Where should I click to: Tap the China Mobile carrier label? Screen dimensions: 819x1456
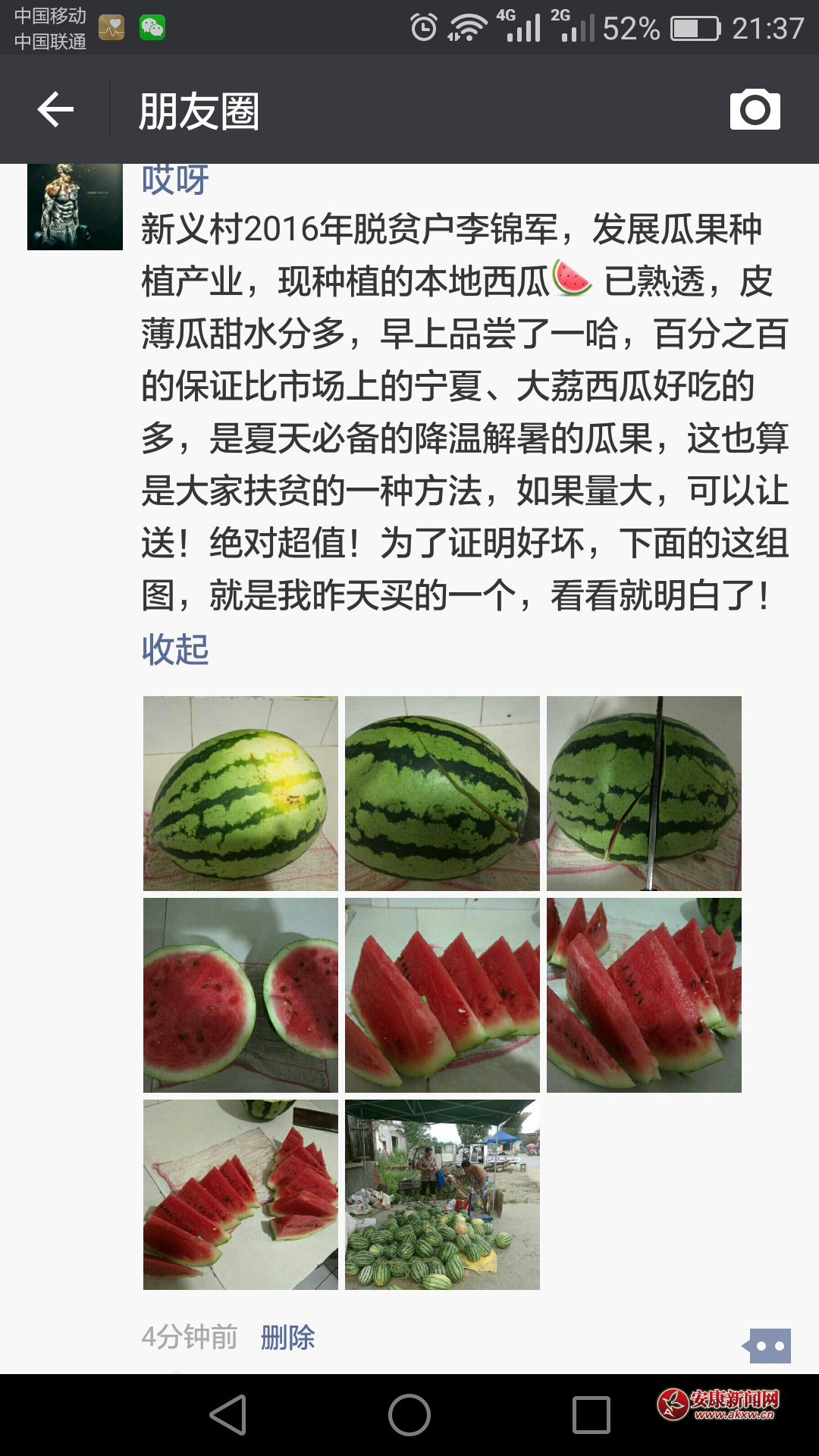(49, 14)
